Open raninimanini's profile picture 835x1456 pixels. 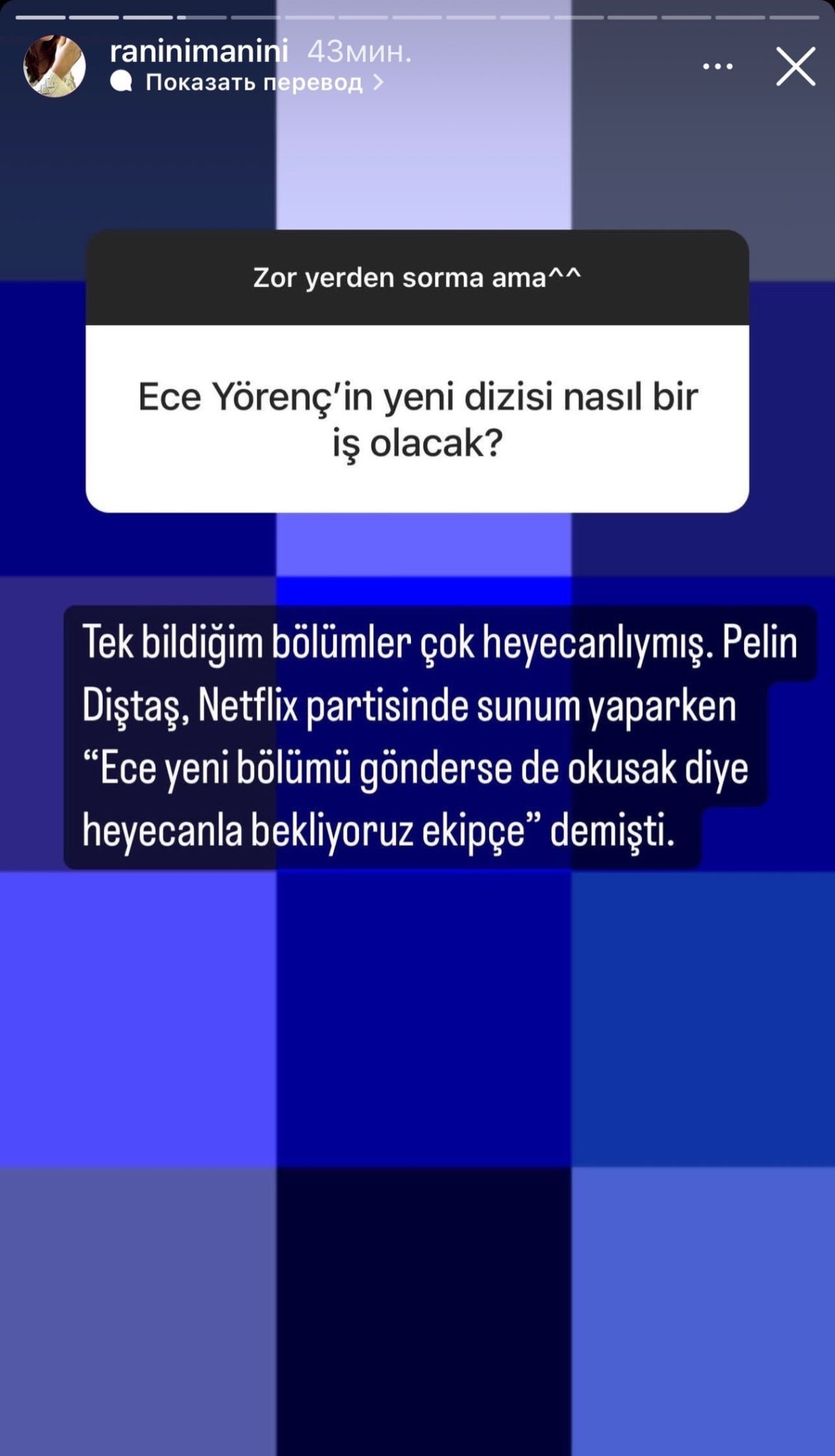(55, 66)
